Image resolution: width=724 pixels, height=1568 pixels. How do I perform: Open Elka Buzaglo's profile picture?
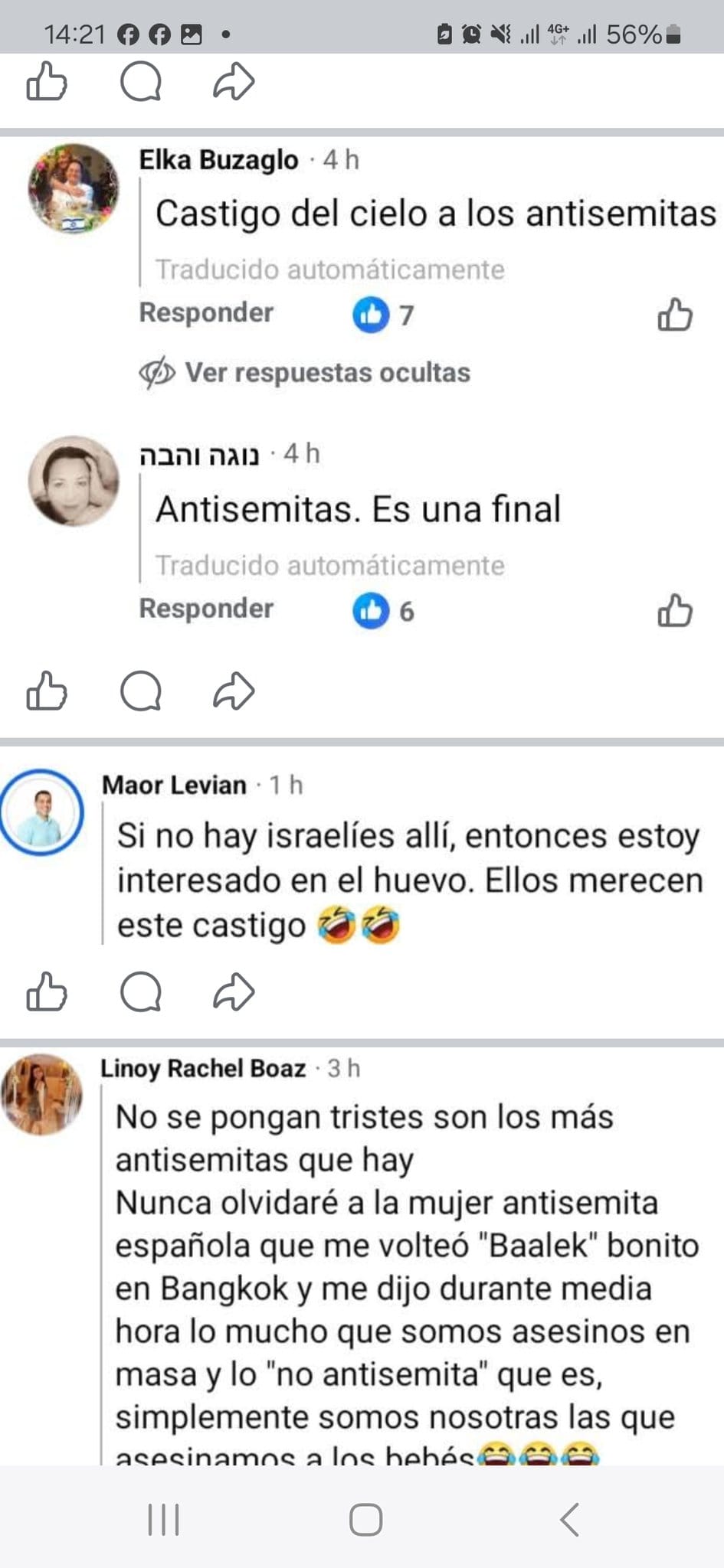[x=74, y=188]
